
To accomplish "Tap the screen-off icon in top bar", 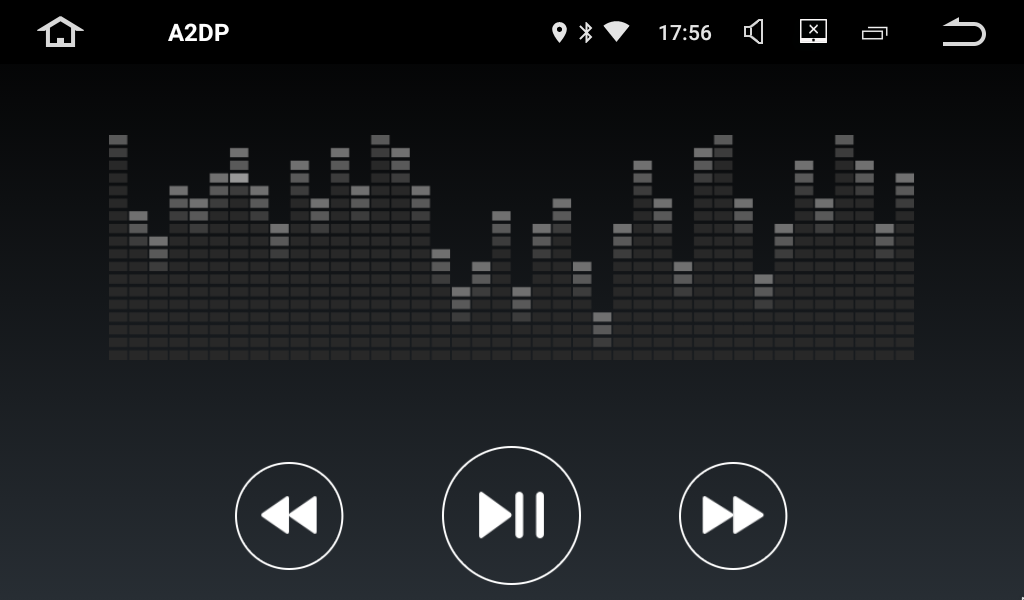I will [x=813, y=32].
